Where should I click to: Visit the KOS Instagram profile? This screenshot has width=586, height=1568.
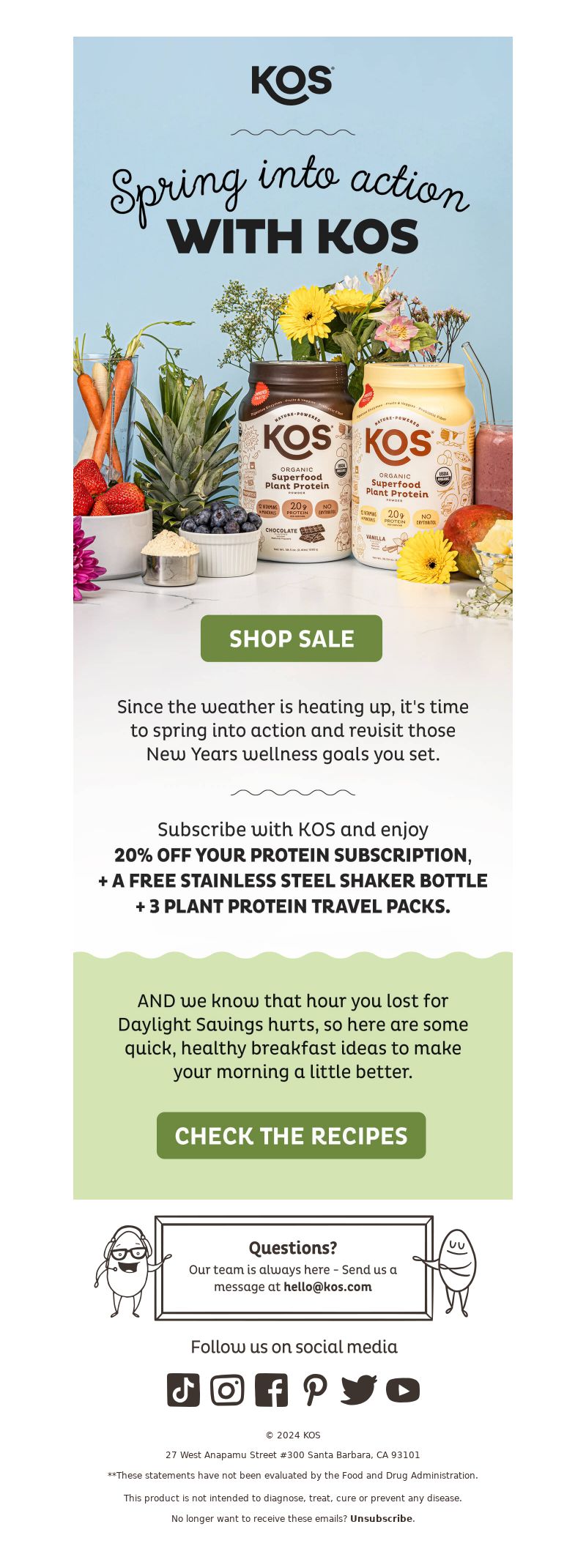(x=227, y=1389)
